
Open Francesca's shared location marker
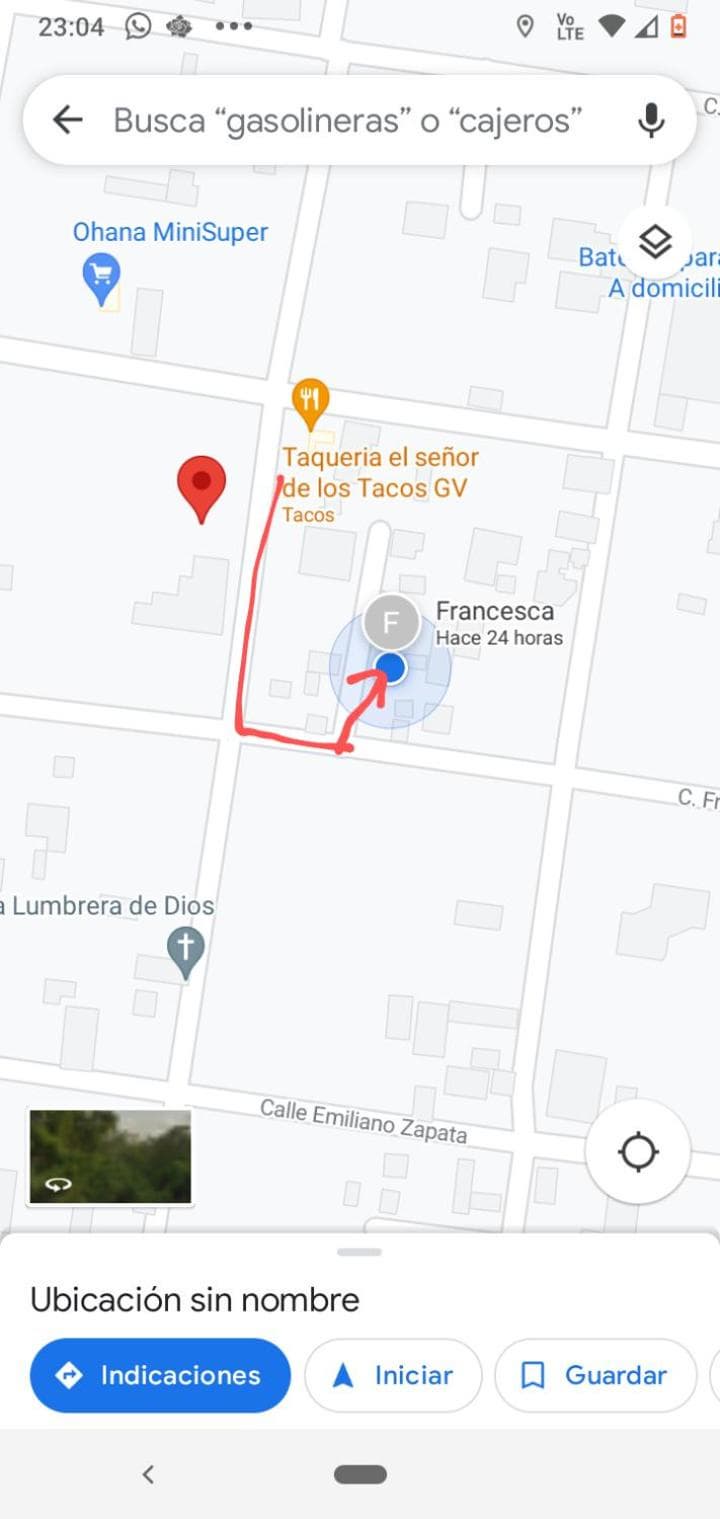point(391,621)
